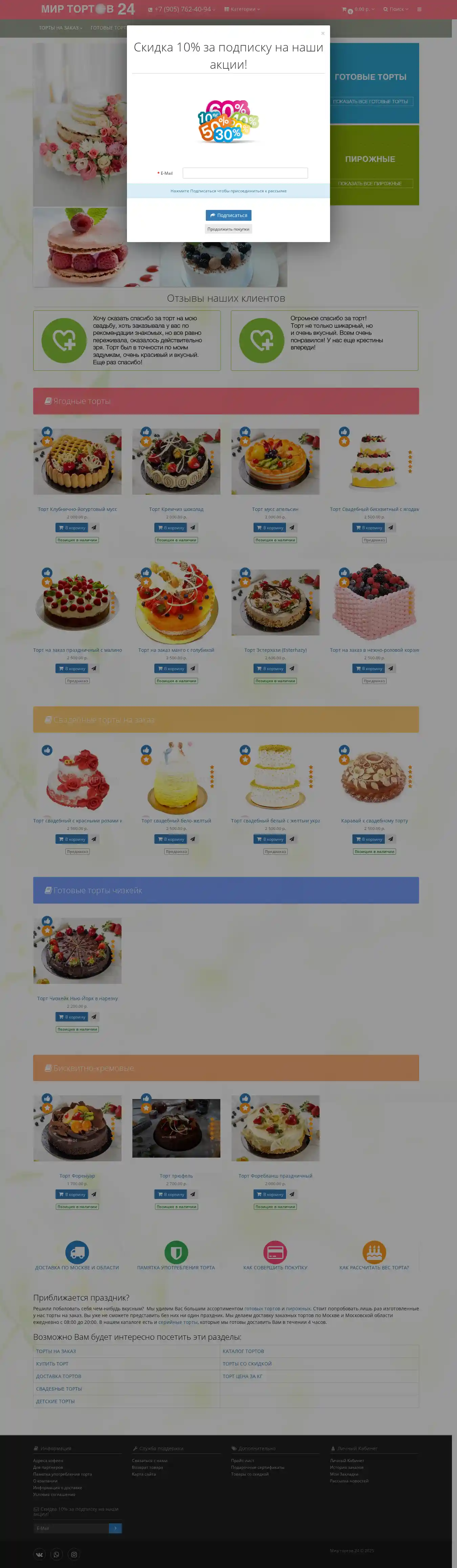Show all ready-made cakes via Показать все готовые торты

coord(370,102)
